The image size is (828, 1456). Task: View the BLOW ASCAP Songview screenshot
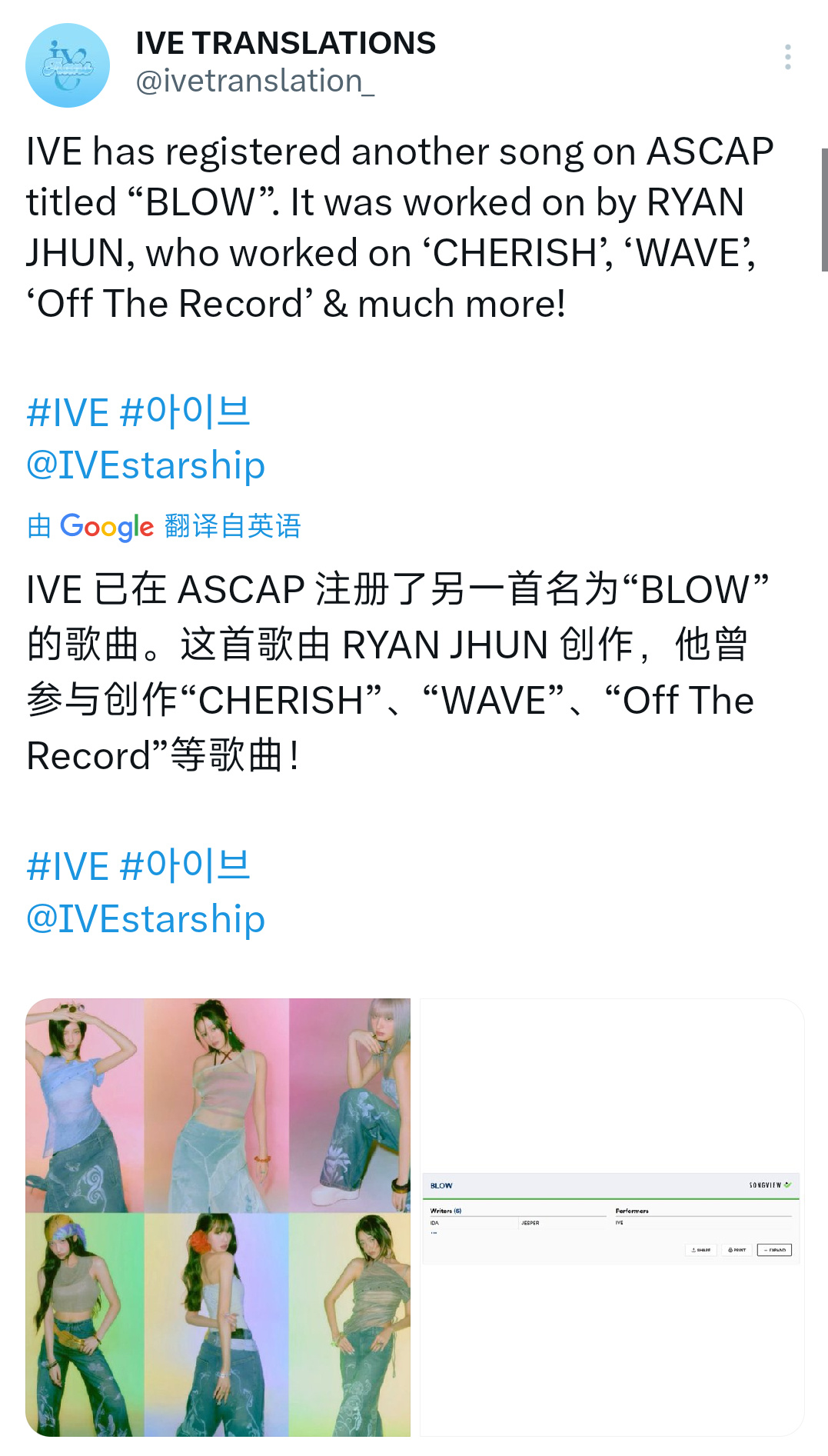point(611,1217)
